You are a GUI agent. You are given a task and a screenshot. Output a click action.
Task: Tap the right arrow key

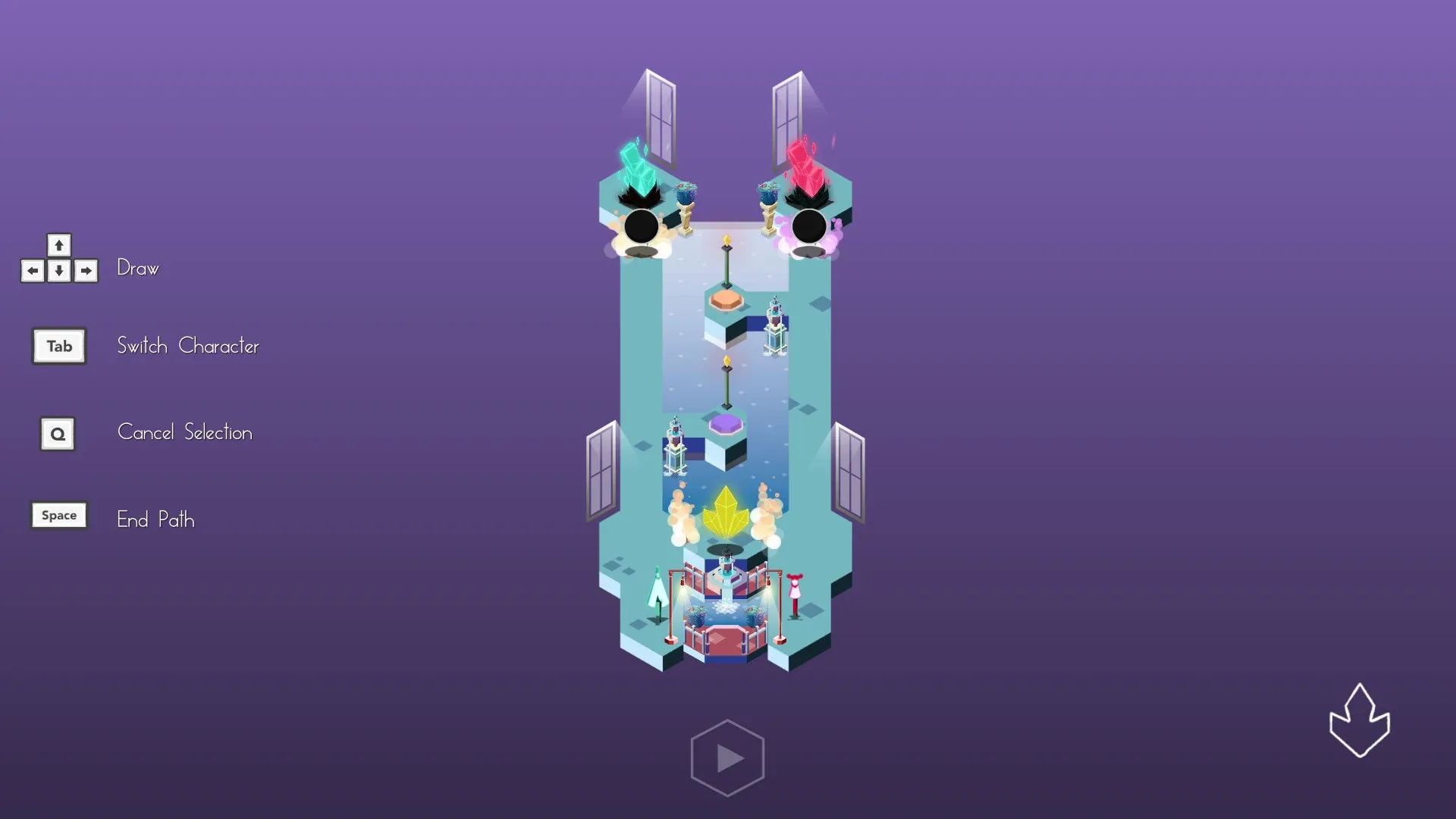coord(86,271)
